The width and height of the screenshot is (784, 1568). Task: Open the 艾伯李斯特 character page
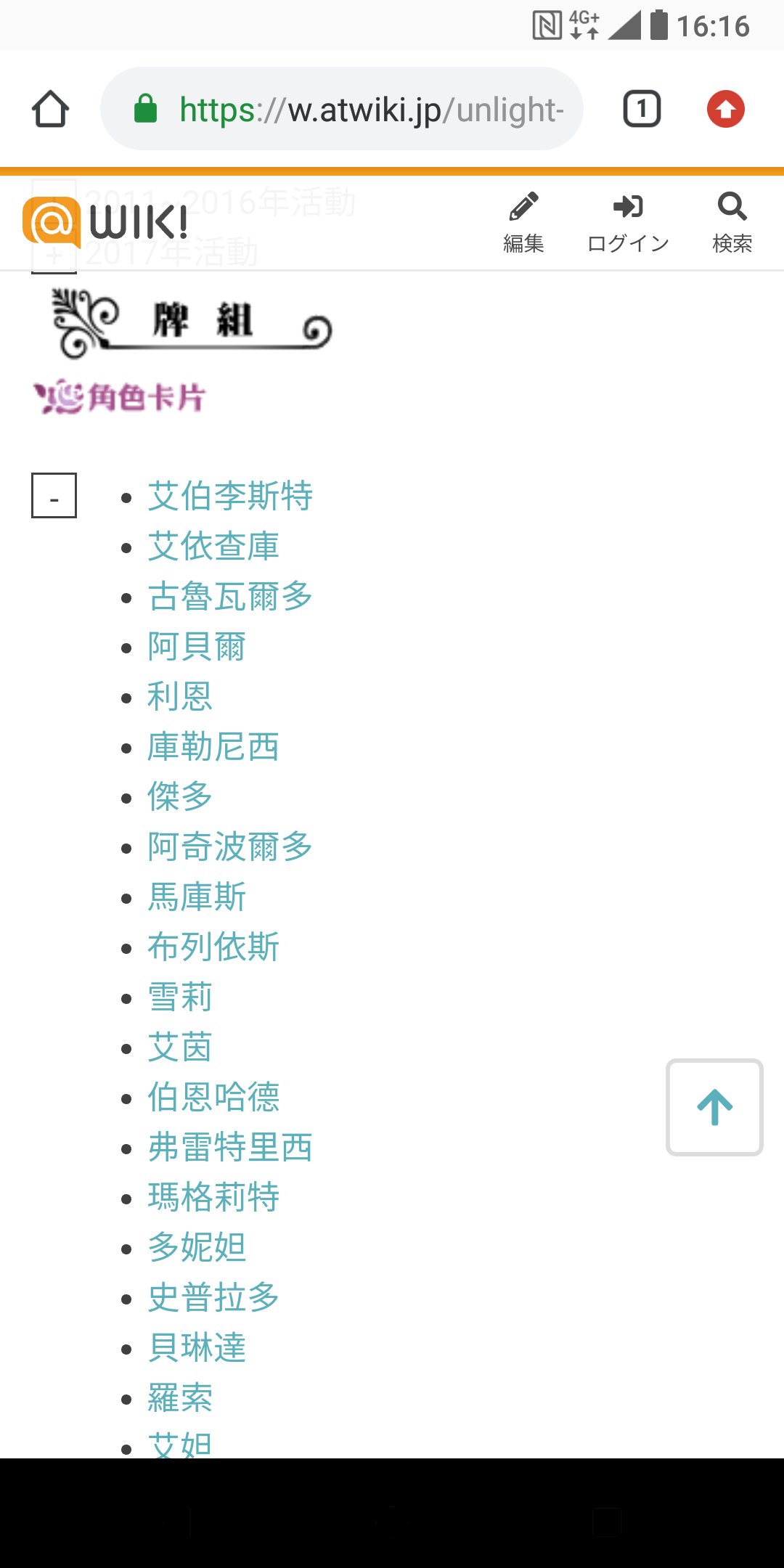(230, 497)
